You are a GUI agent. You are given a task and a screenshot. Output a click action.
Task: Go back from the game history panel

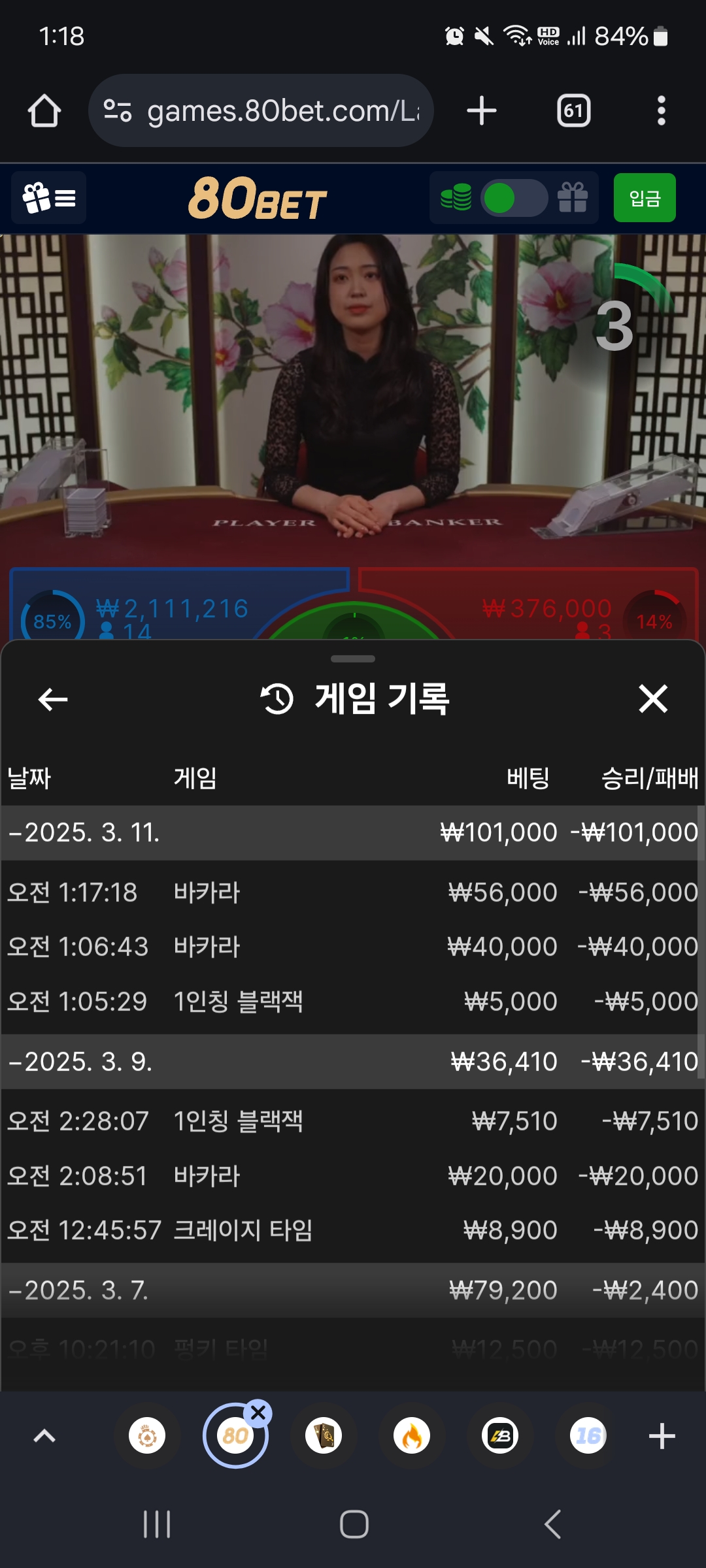click(53, 699)
